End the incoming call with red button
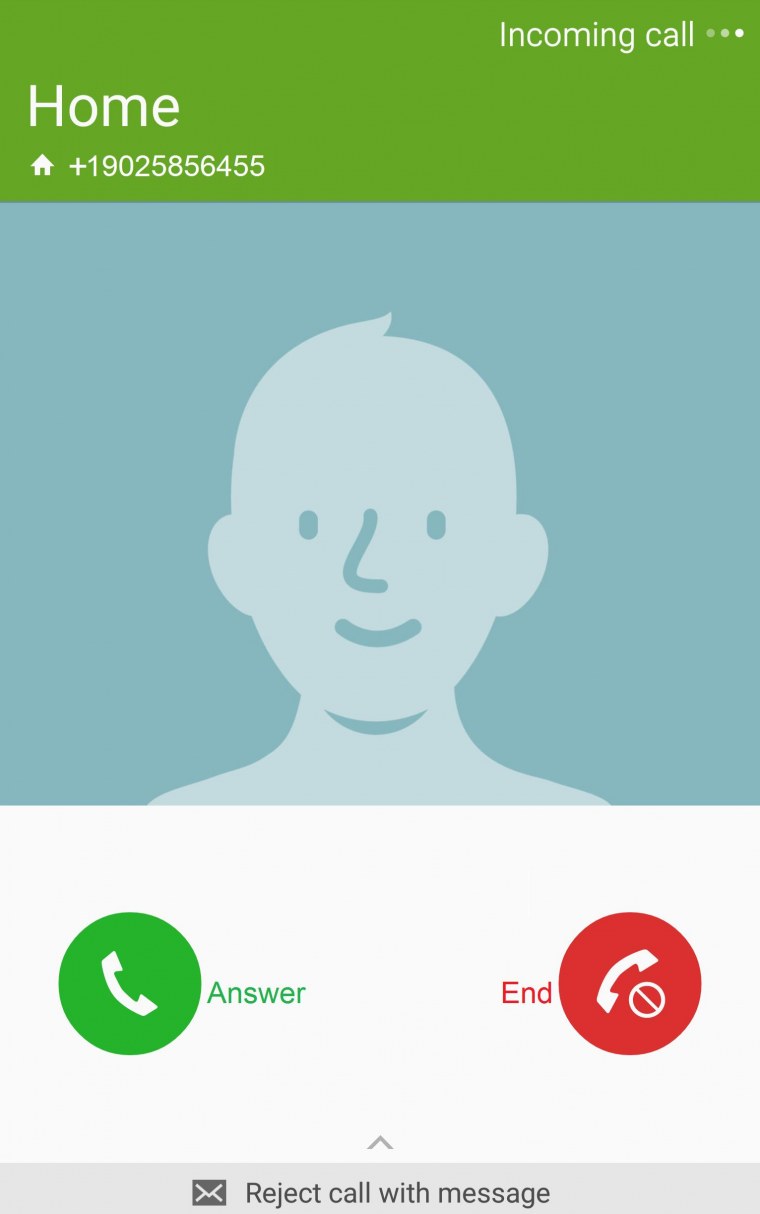760x1214 pixels. 630,983
